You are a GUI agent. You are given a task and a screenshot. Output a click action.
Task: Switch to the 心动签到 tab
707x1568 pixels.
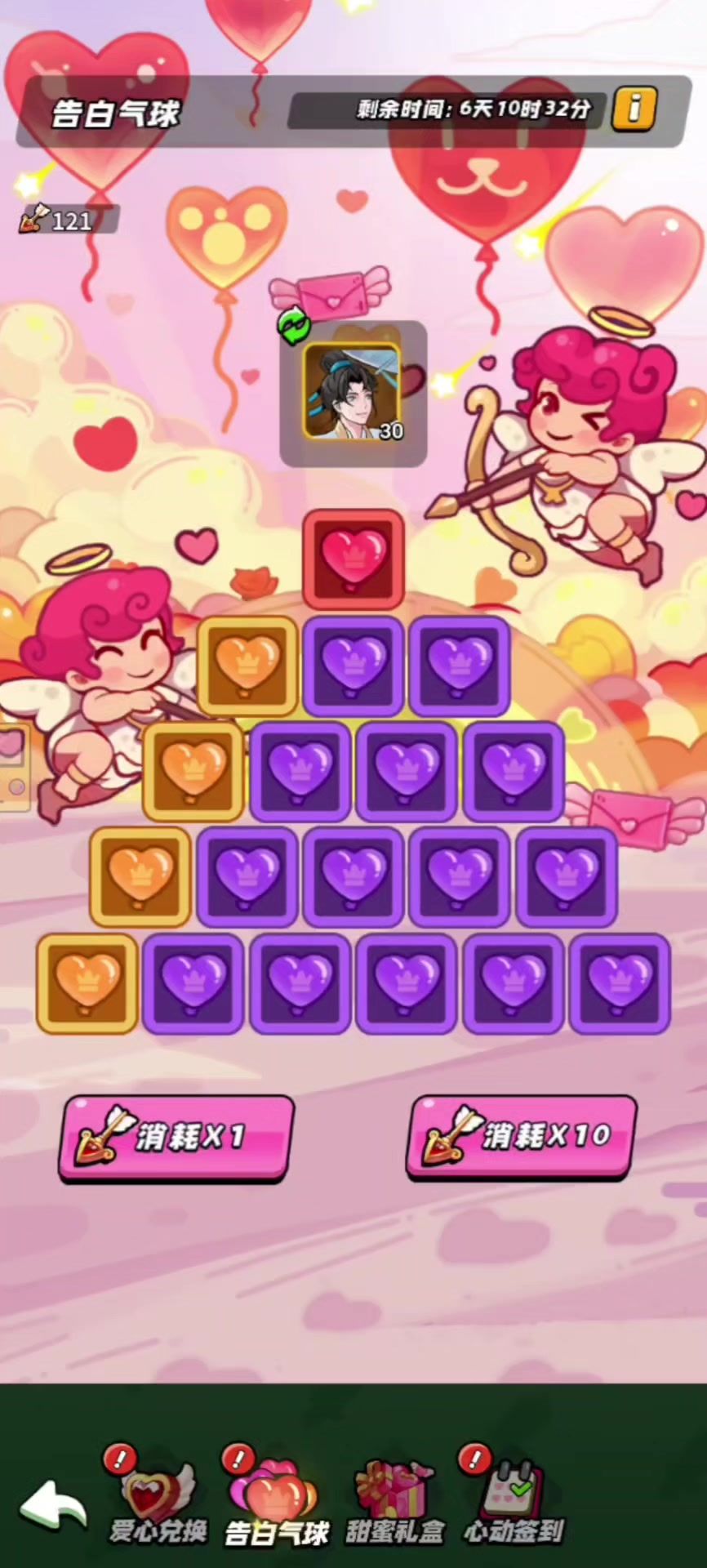pos(513,1503)
